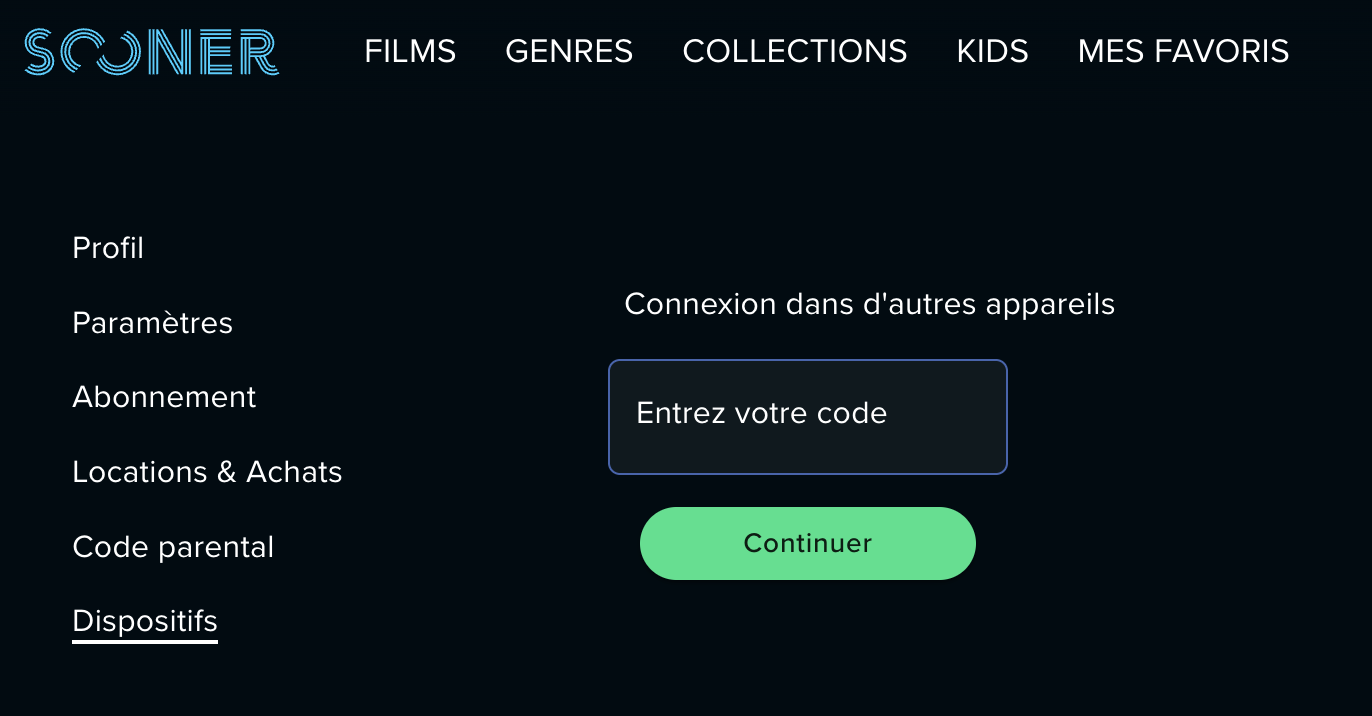The image size is (1372, 716).
Task: Open the FILMS section
Action: click(x=410, y=51)
